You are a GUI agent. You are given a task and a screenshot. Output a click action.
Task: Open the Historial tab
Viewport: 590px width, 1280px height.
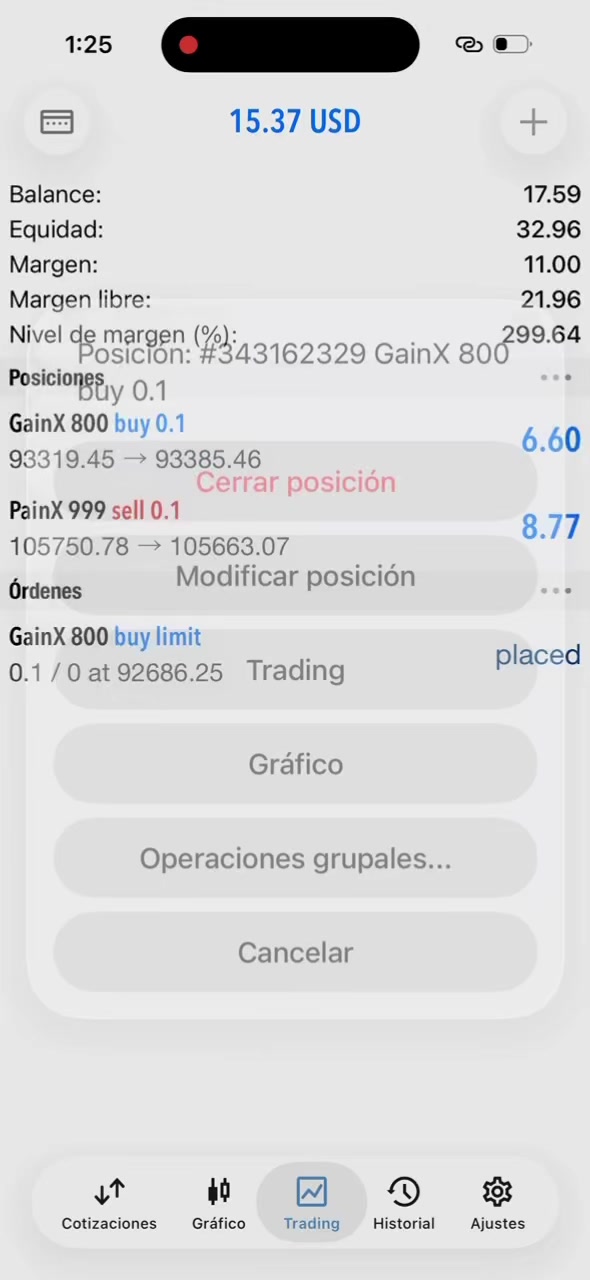403,1203
